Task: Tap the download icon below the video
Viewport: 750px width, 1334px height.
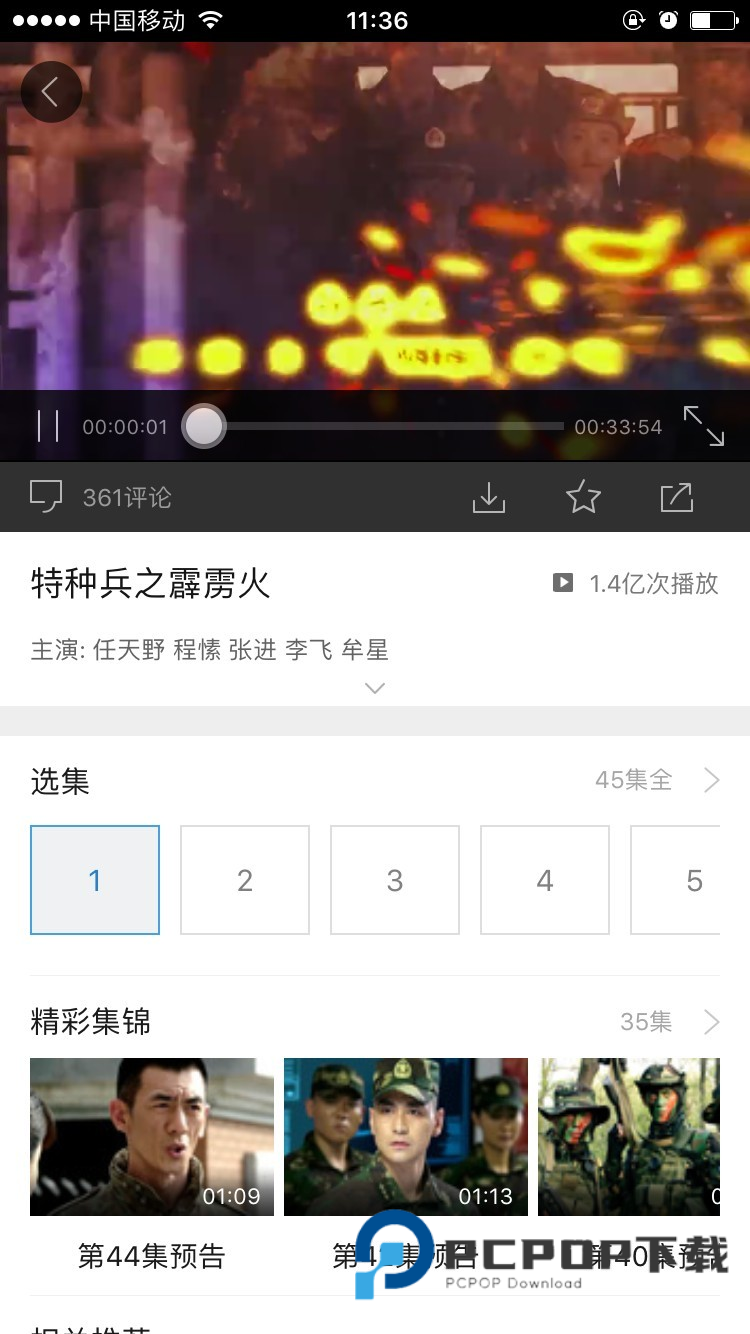Action: [488, 496]
